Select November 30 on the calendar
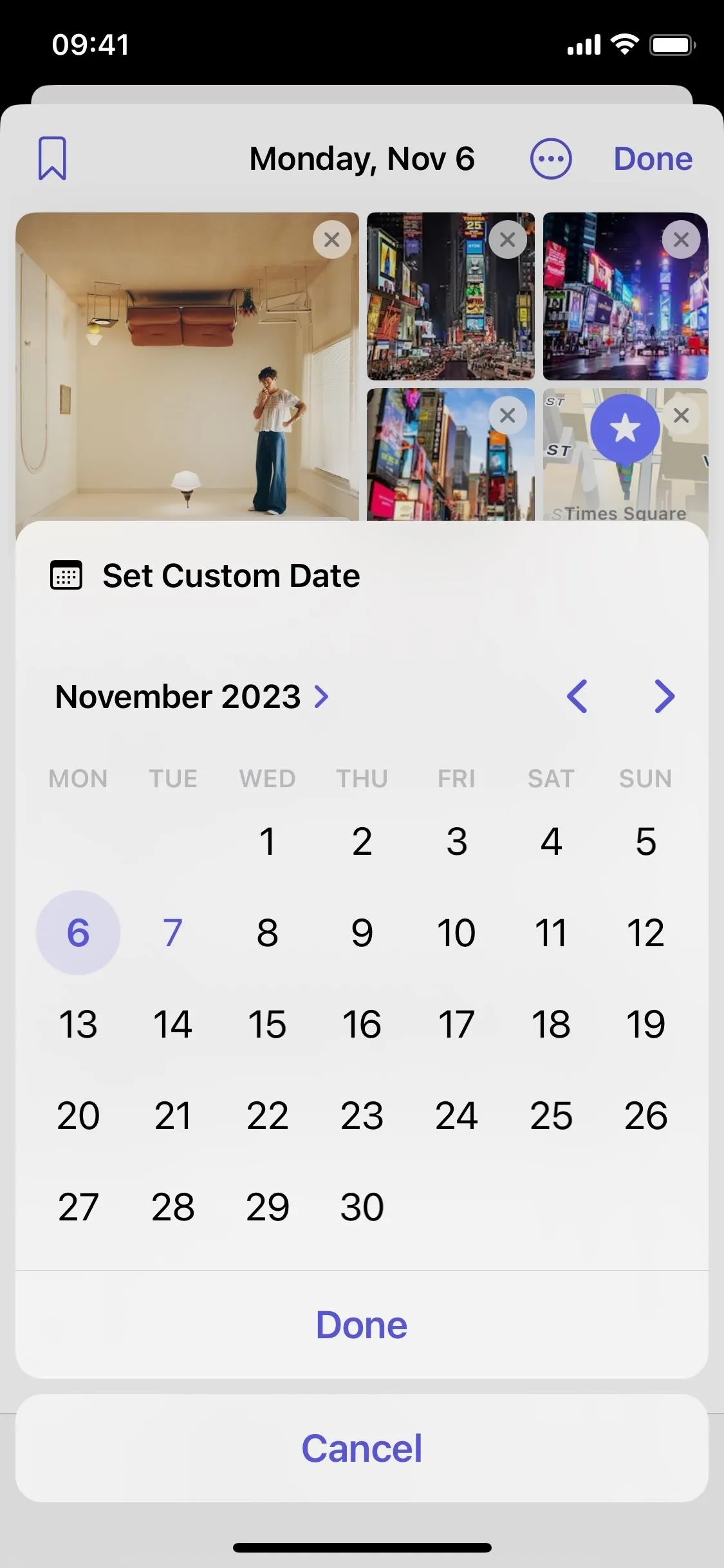Image resolution: width=724 pixels, height=1568 pixels. [362, 1207]
